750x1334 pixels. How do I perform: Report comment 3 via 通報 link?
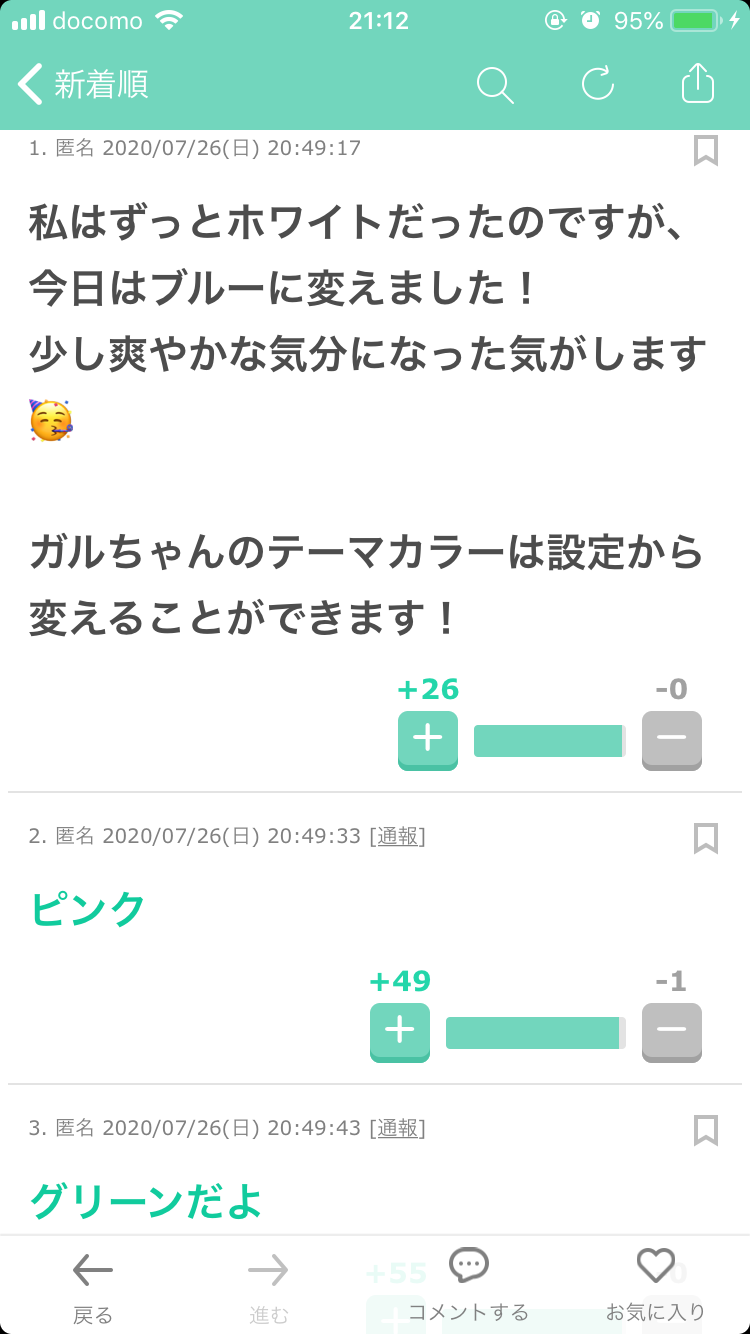coord(398,1128)
